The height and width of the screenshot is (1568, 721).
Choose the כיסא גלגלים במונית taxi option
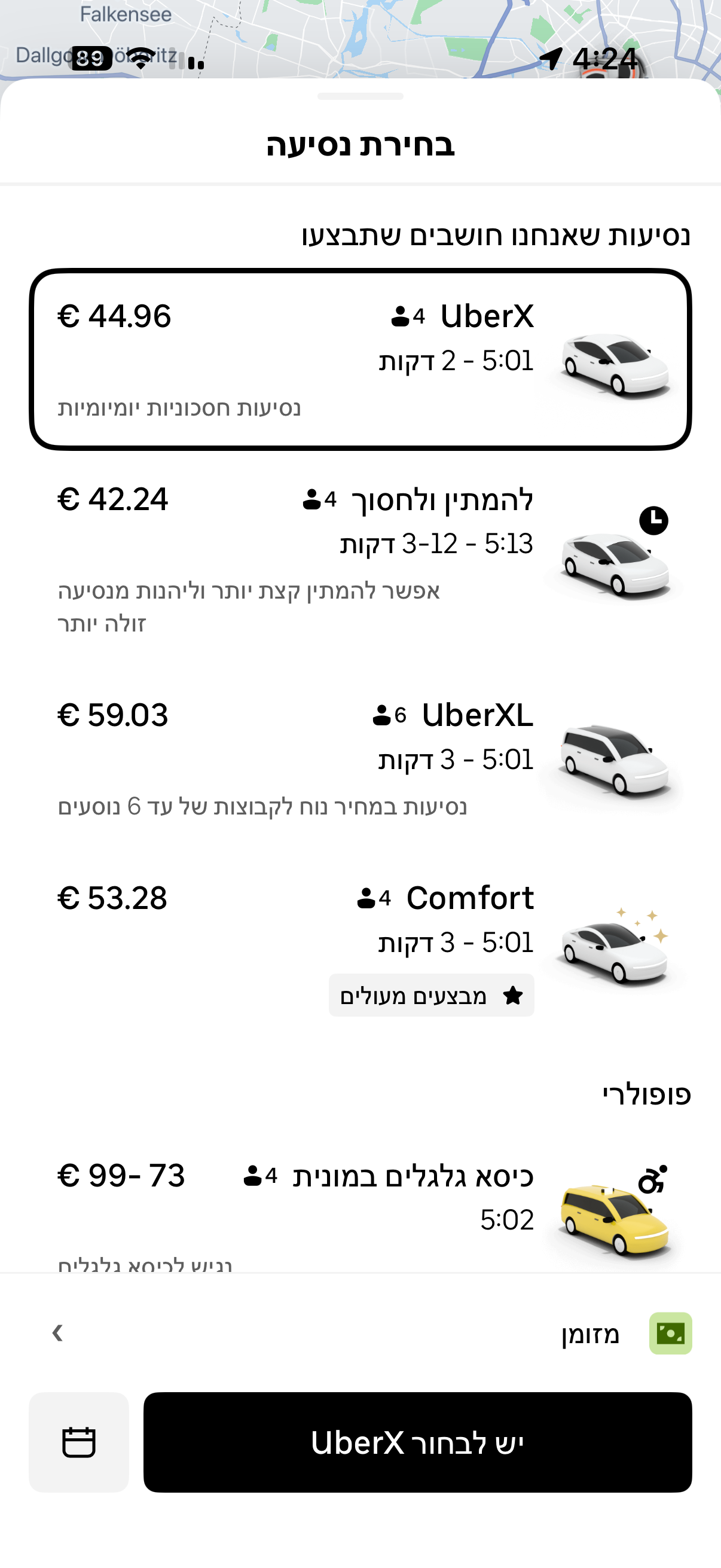[360, 1208]
